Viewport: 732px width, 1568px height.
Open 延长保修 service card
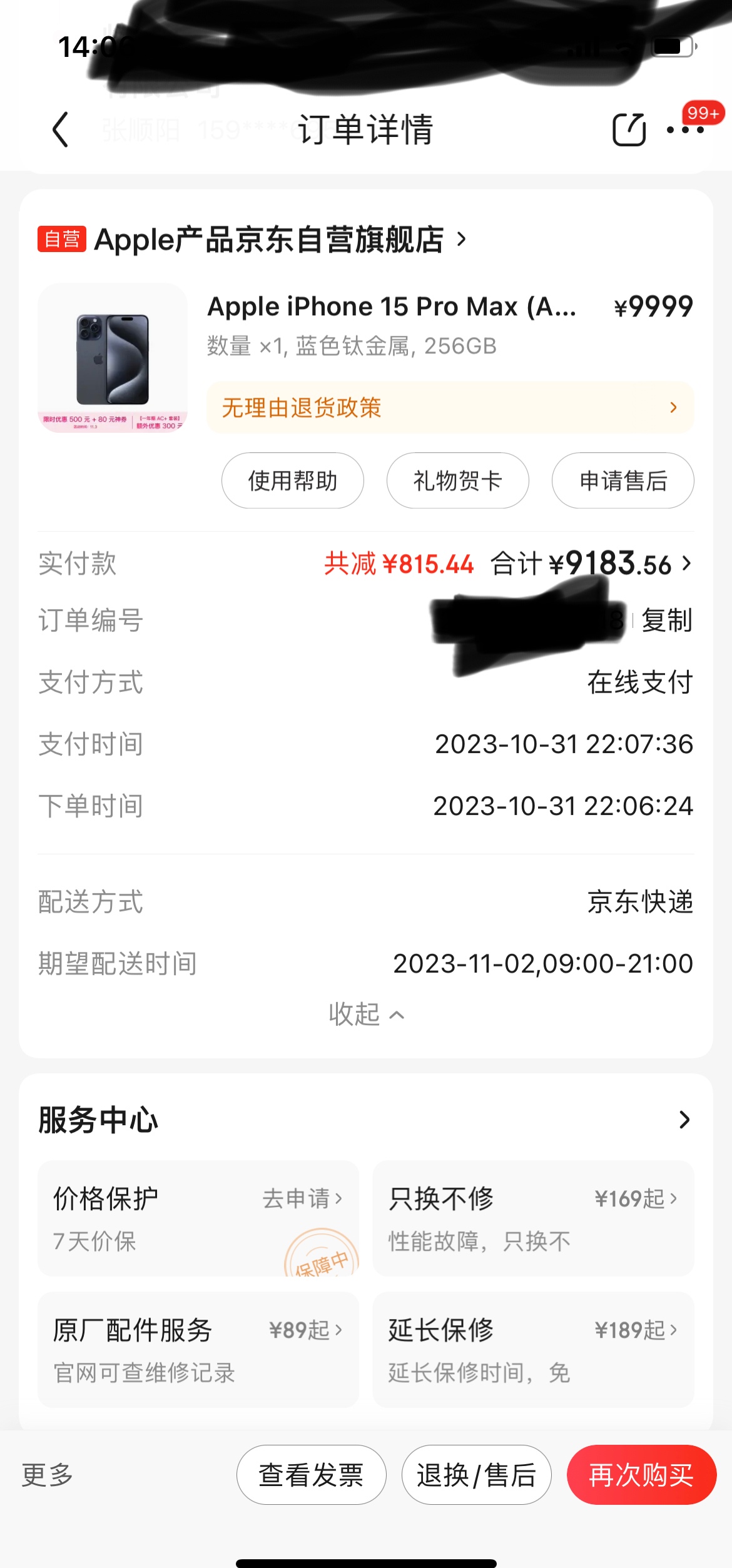[533, 1349]
